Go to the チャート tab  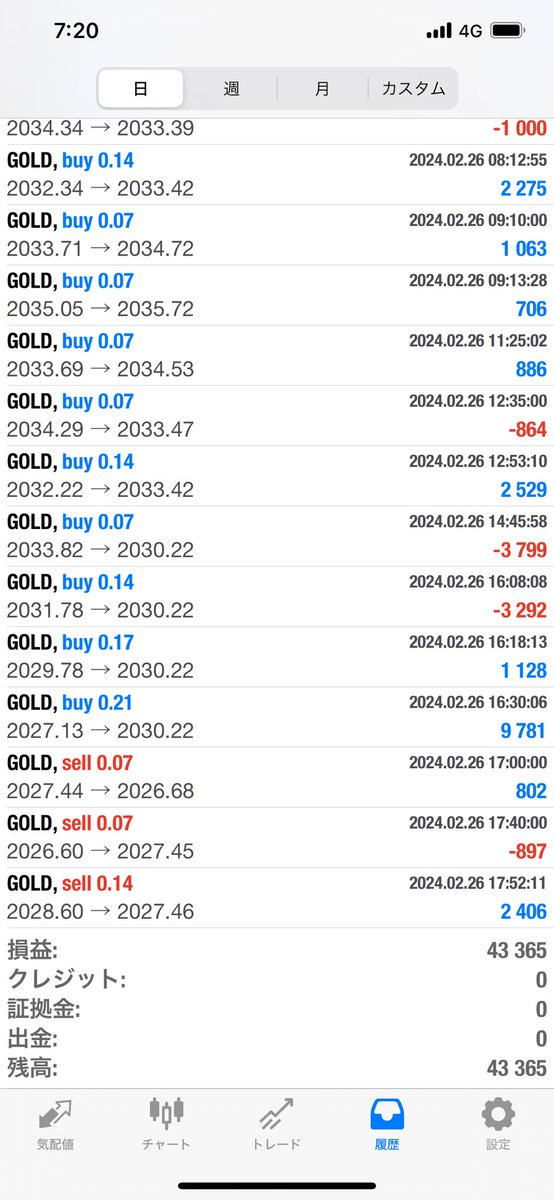166,1124
